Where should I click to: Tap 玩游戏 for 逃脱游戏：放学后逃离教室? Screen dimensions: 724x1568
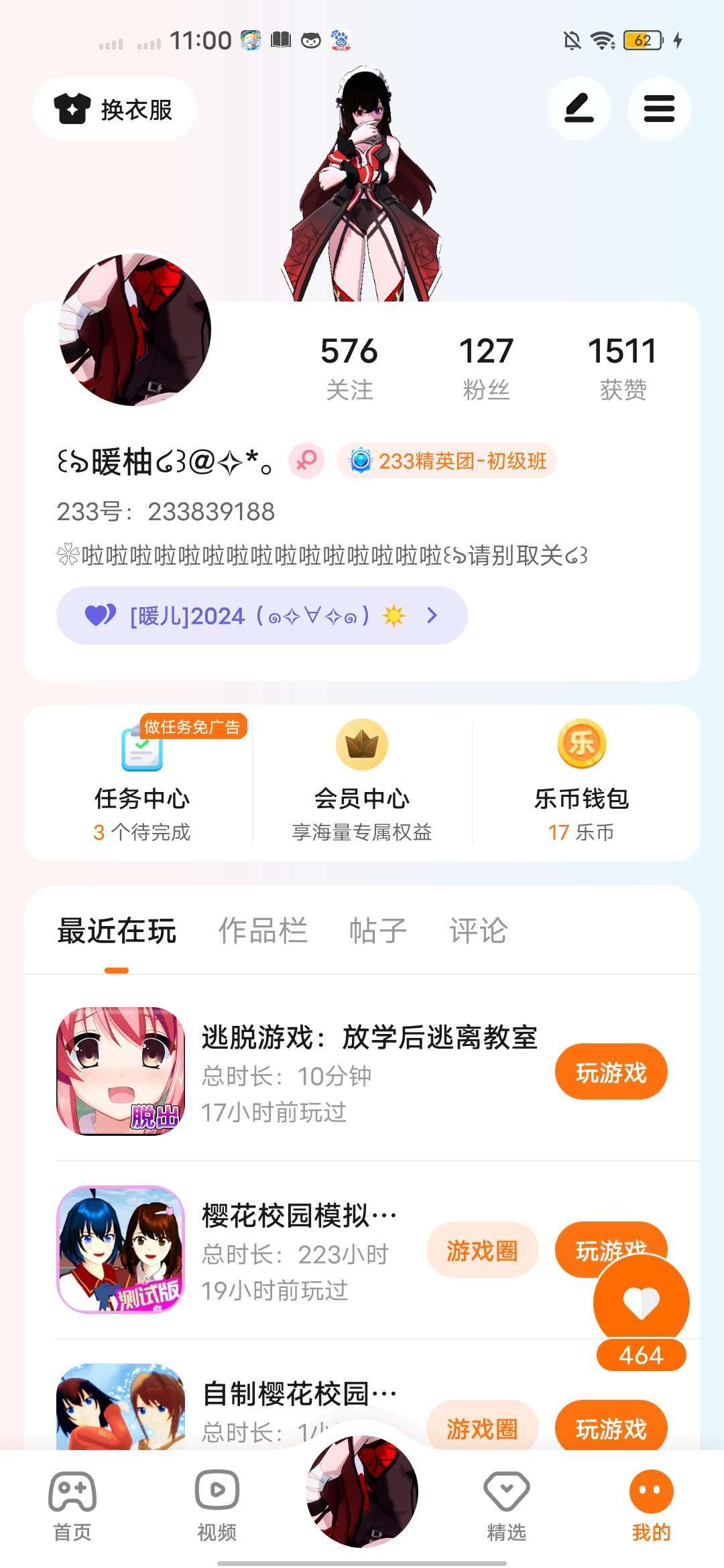pyautogui.click(x=611, y=1071)
